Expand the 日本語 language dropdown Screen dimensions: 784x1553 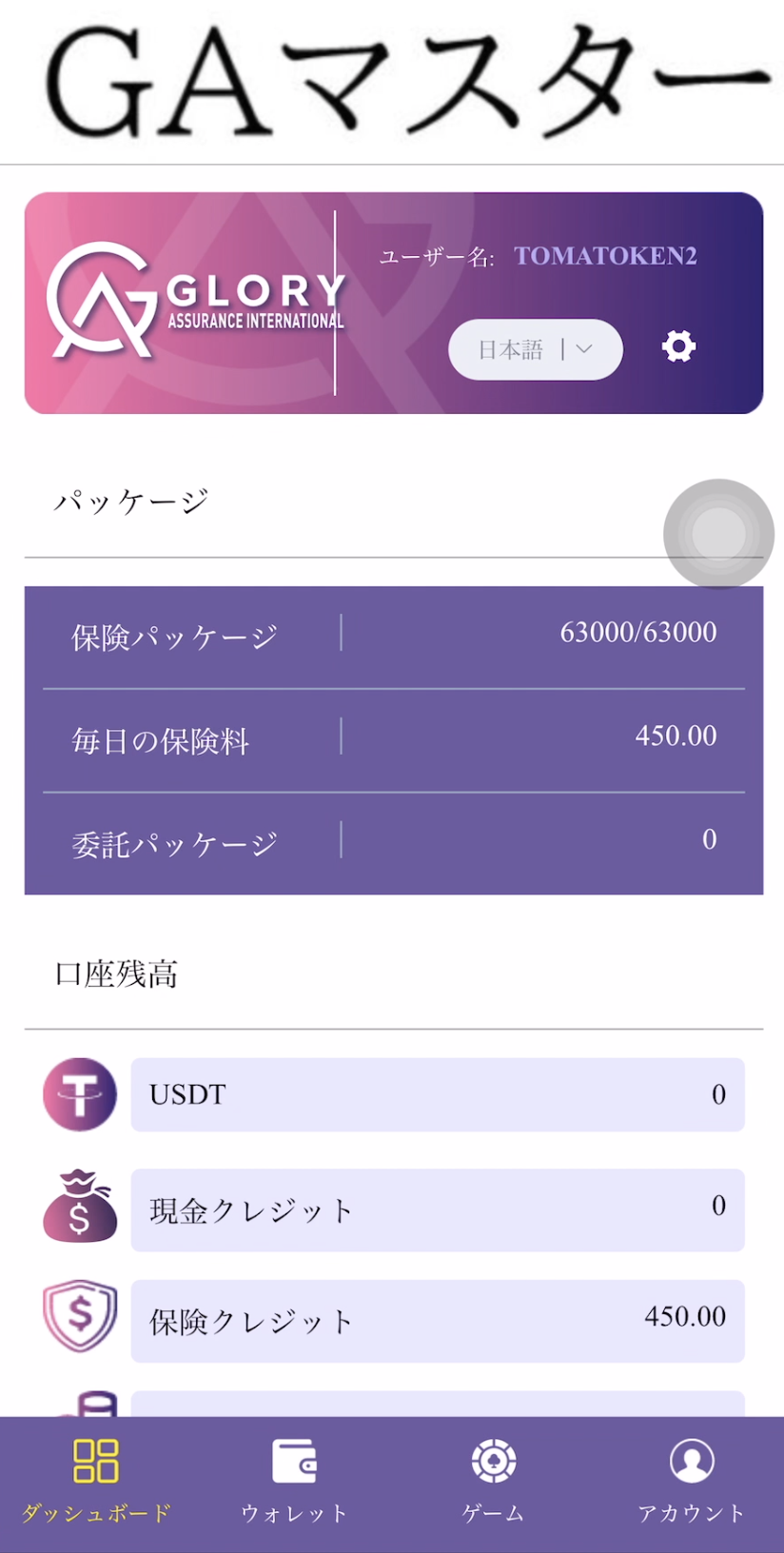[536, 350]
